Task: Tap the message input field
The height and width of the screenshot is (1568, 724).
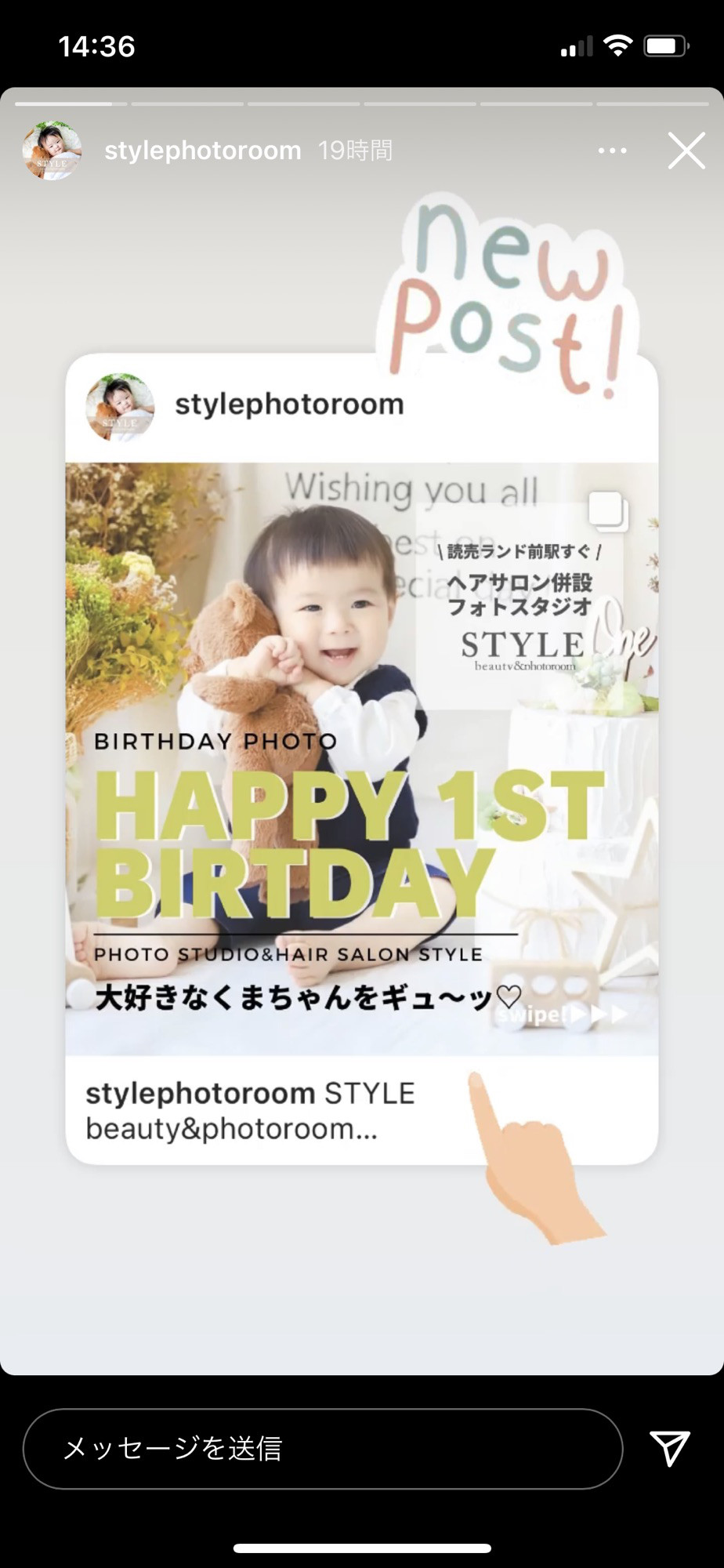Action: point(322,1448)
